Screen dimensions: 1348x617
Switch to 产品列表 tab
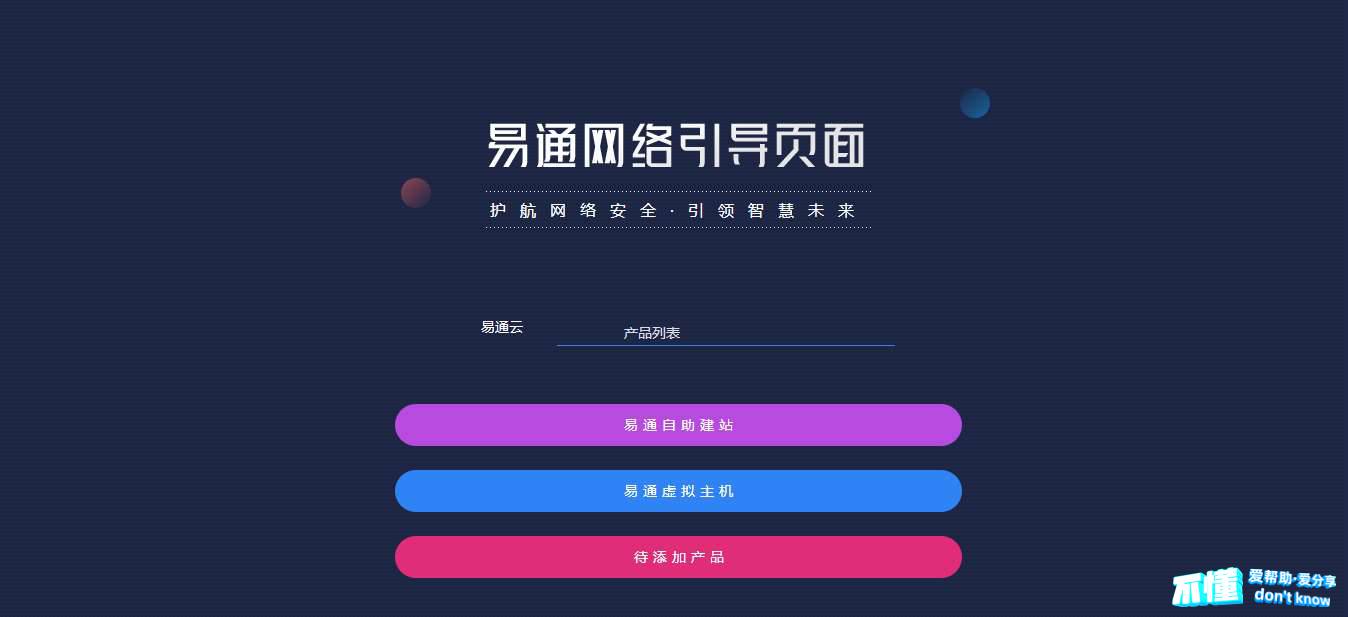click(652, 333)
